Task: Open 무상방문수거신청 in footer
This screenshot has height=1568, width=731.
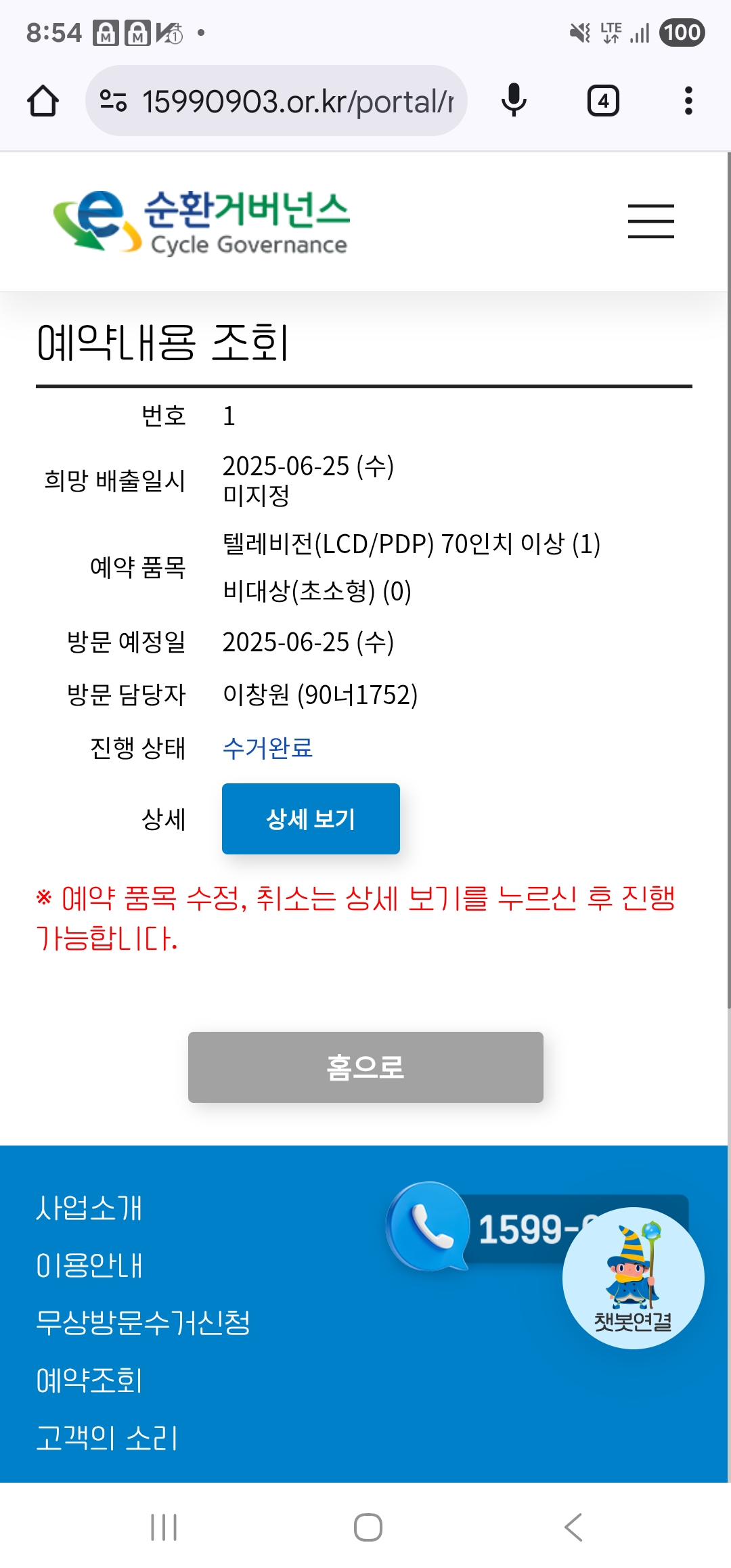Action: coord(143,1322)
